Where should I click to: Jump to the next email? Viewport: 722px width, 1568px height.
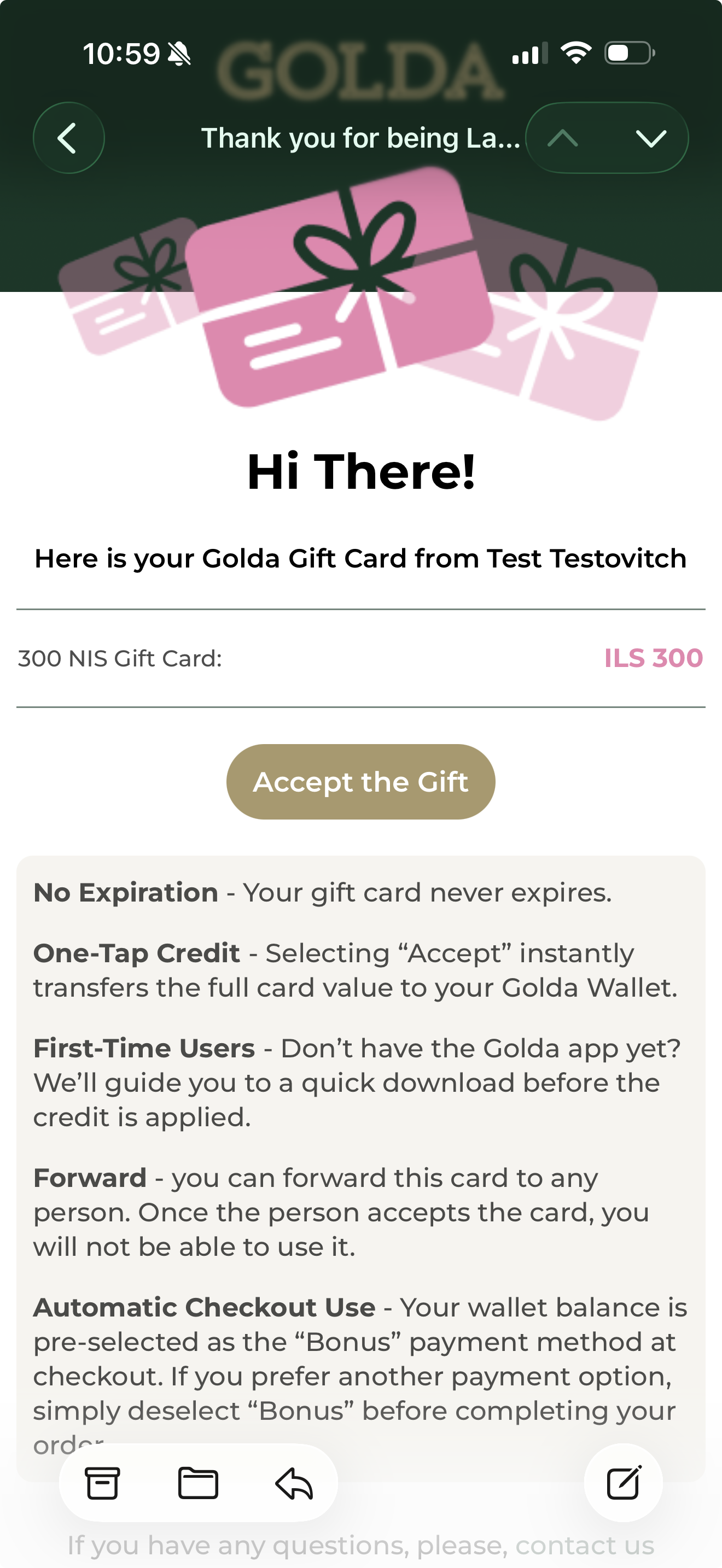[x=651, y=138]
